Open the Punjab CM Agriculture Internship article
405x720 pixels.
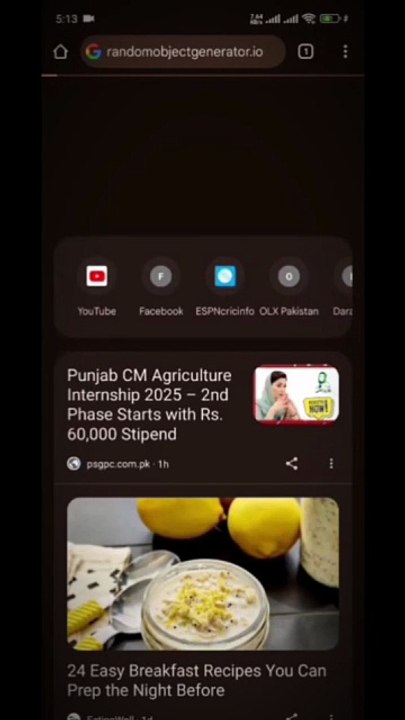pyautogui.click(x=150, y=405)
